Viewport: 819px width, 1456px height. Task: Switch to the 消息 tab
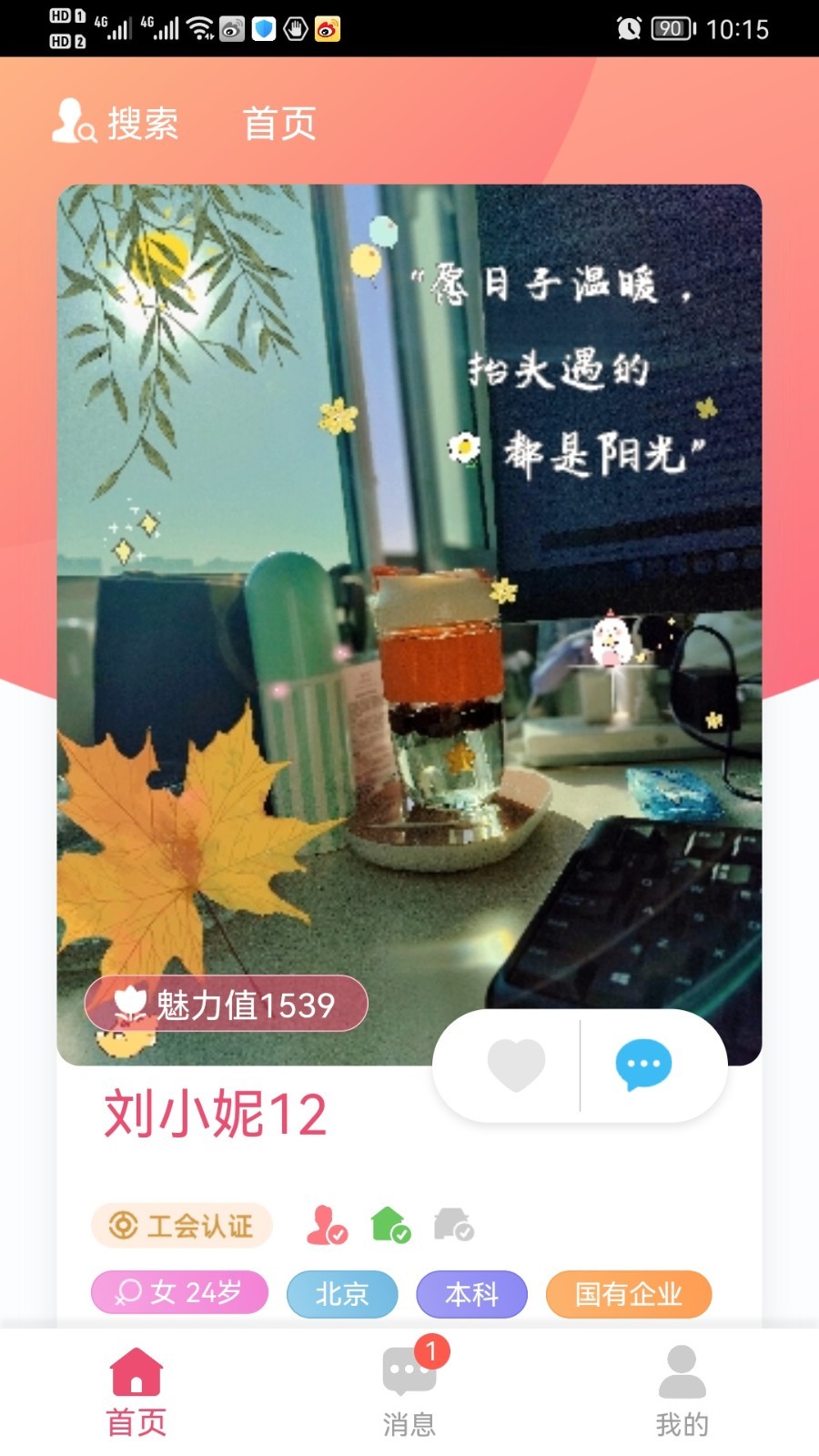point(409,1388)
